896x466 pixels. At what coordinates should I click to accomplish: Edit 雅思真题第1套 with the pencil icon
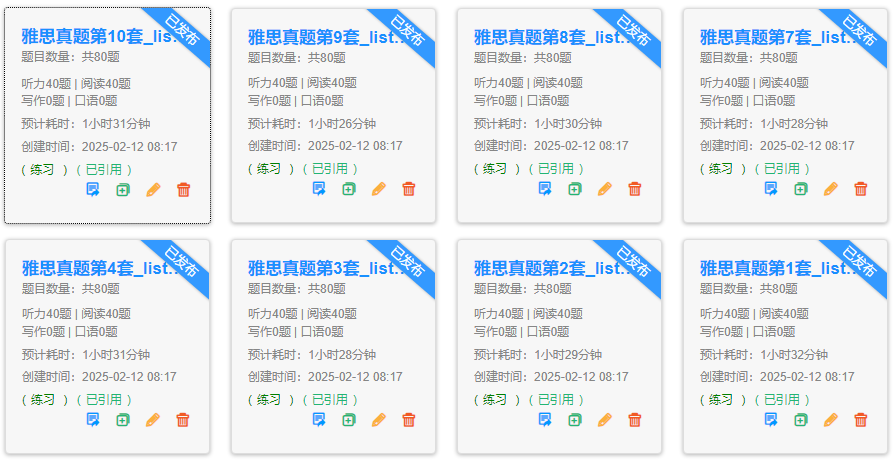(831, 420)
